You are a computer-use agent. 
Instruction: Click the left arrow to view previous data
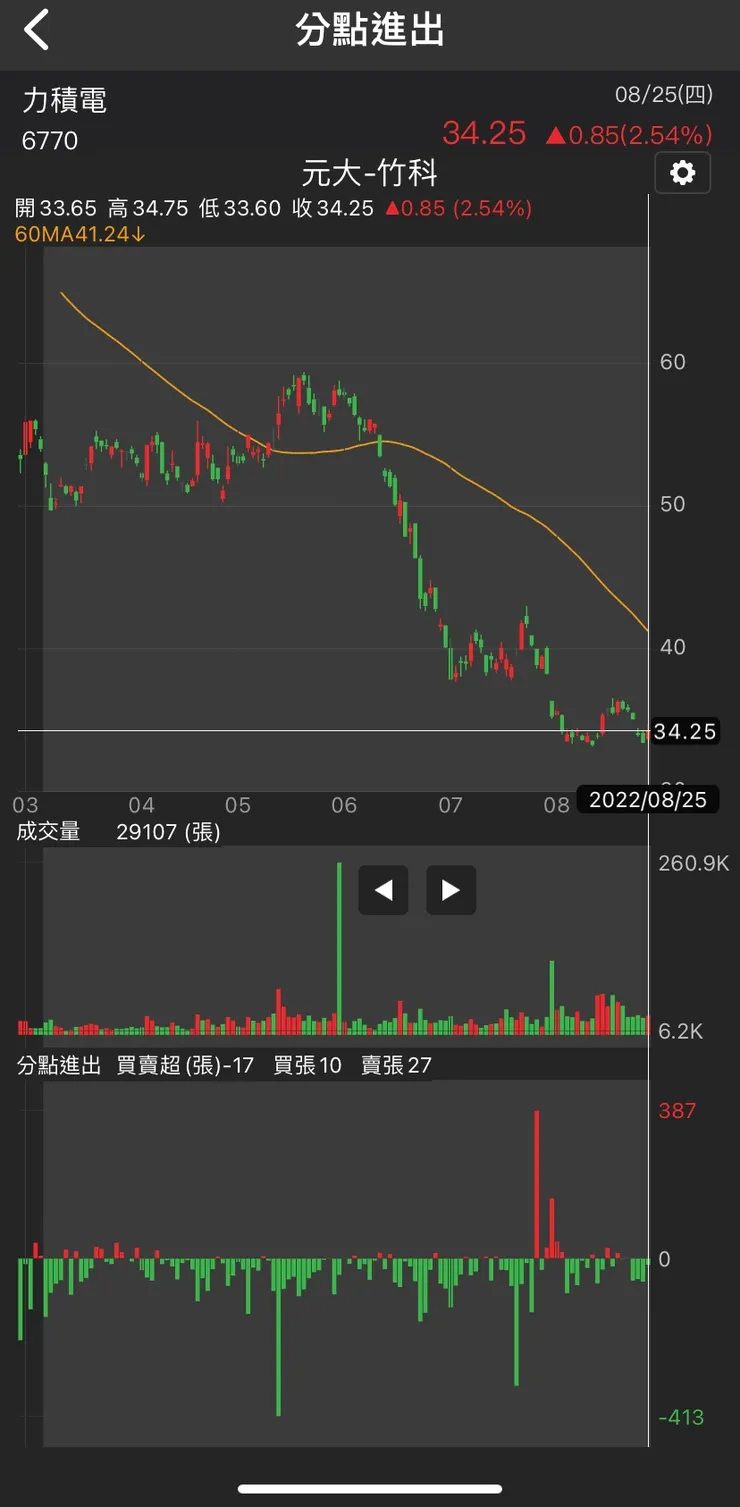point(383,890)
